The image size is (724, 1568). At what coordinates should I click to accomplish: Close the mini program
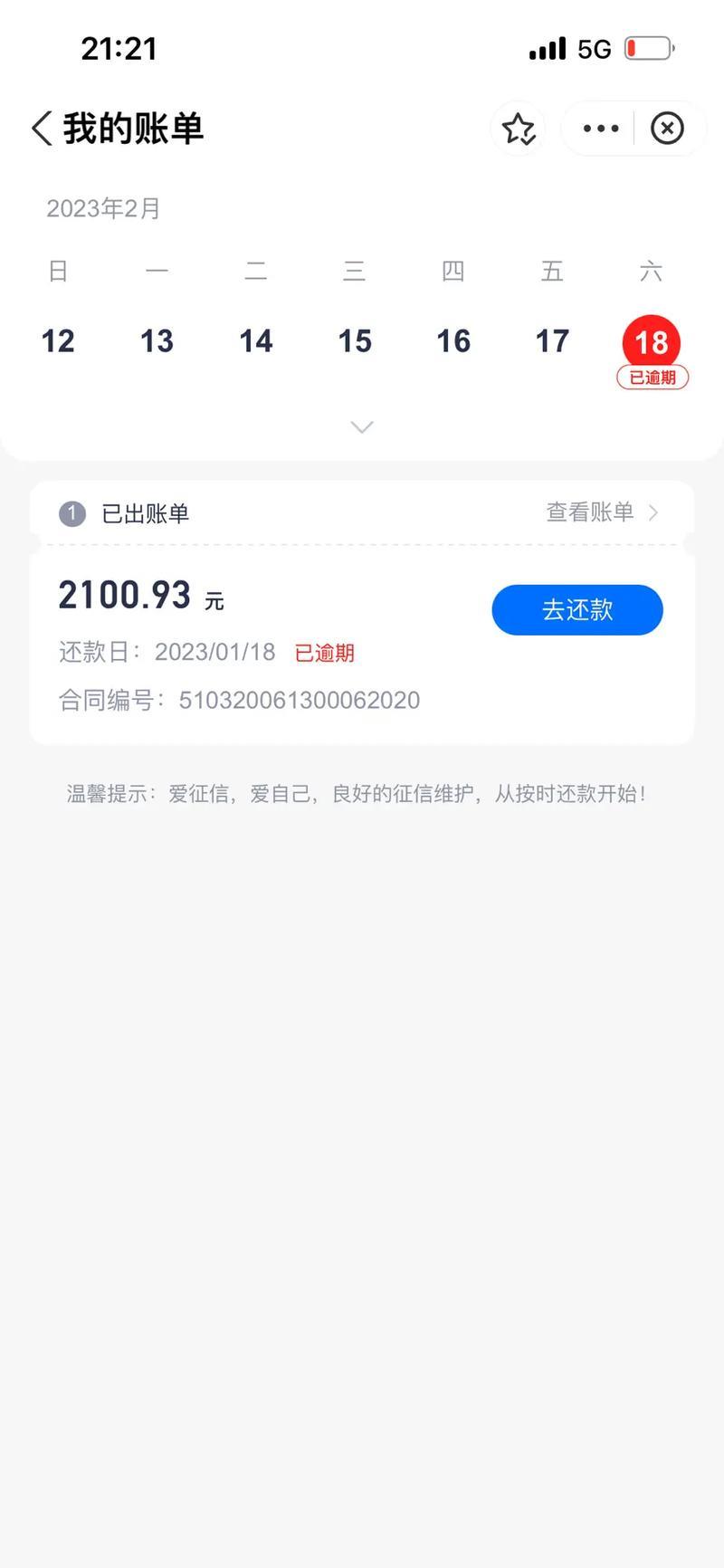coord(667,129)
